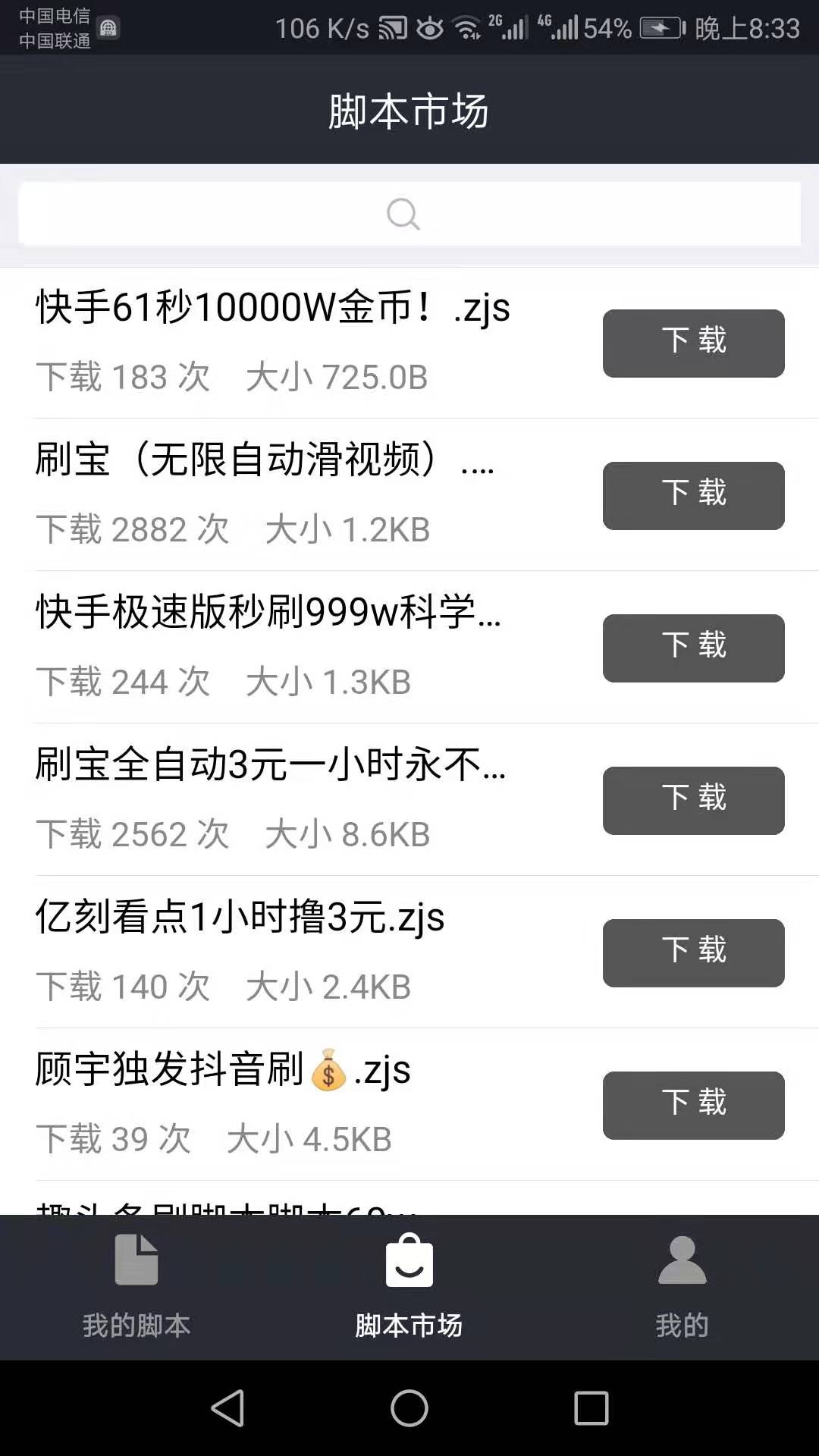Image resolution: width=819 pixels, height=1456 pixels.
Task: Open the 我的 profile tab
Action: click(x=682, y=1287)
